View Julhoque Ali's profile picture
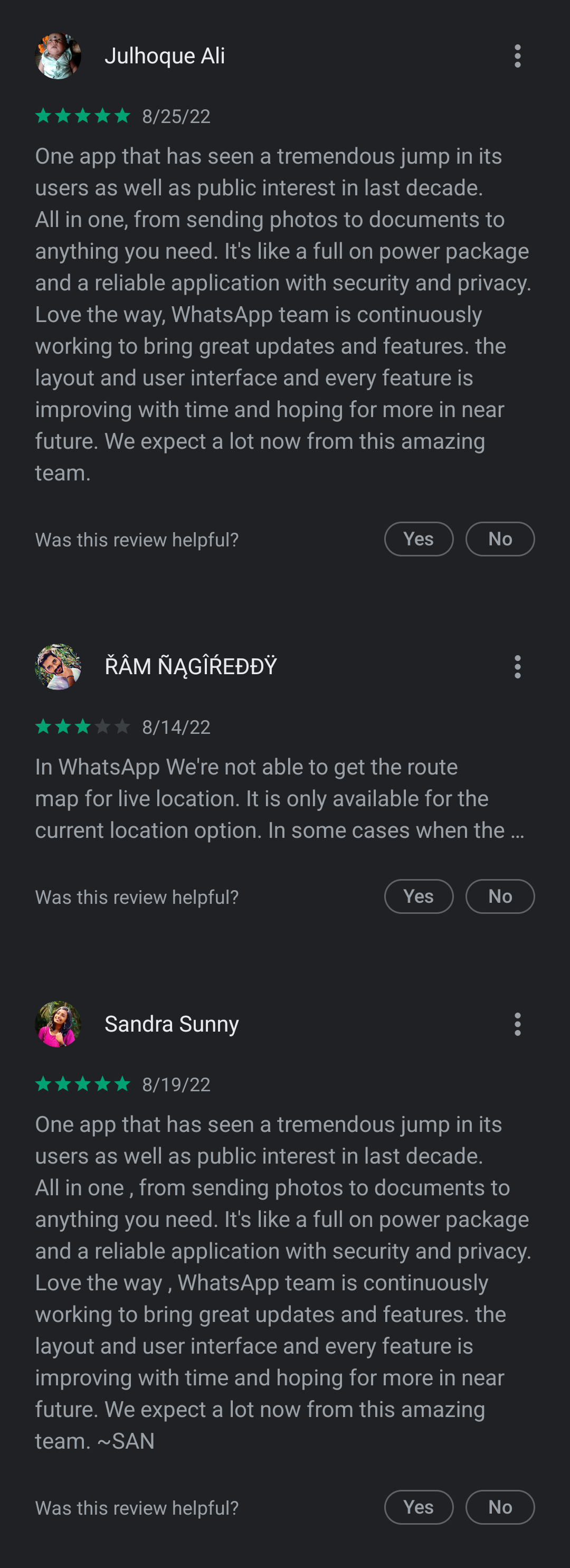Image resolution: width=570 pixels, height=1568 pixels. (59, 56)
